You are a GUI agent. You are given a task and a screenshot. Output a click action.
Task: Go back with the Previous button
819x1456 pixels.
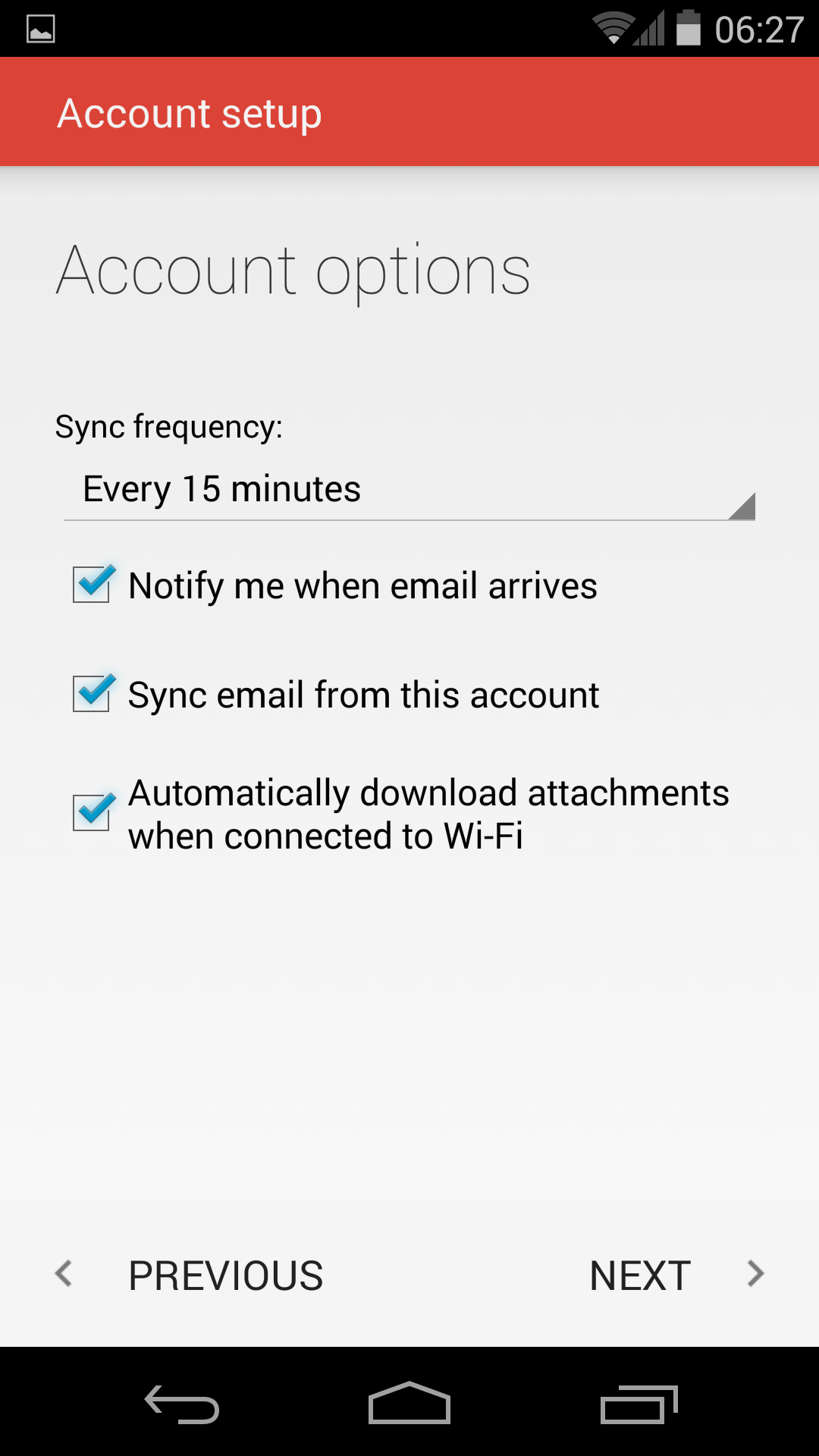pyautogui.click(x=190, y=1276)
